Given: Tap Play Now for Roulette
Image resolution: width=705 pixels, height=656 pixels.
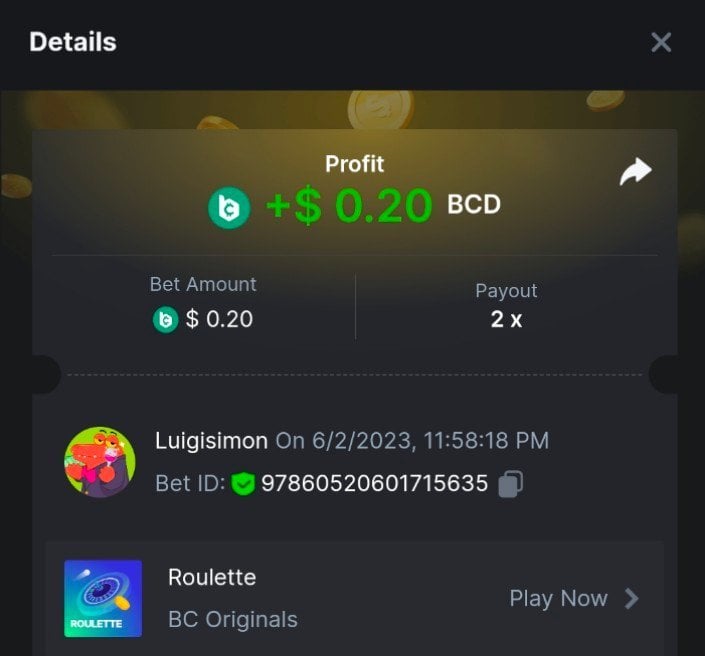Looking at the screenshot, I should 573,598.
